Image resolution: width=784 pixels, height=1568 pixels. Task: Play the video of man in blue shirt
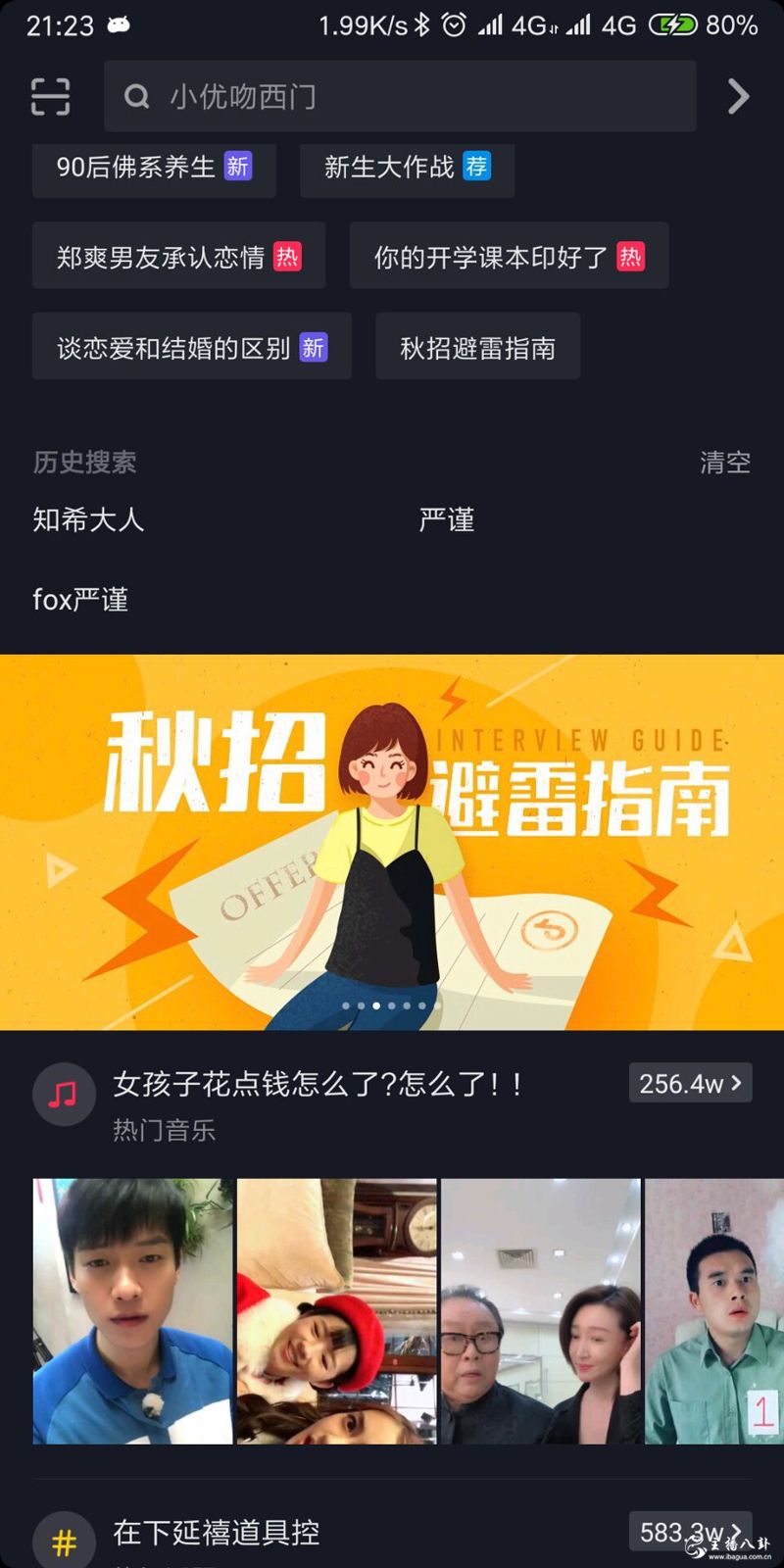point(132,1310)
